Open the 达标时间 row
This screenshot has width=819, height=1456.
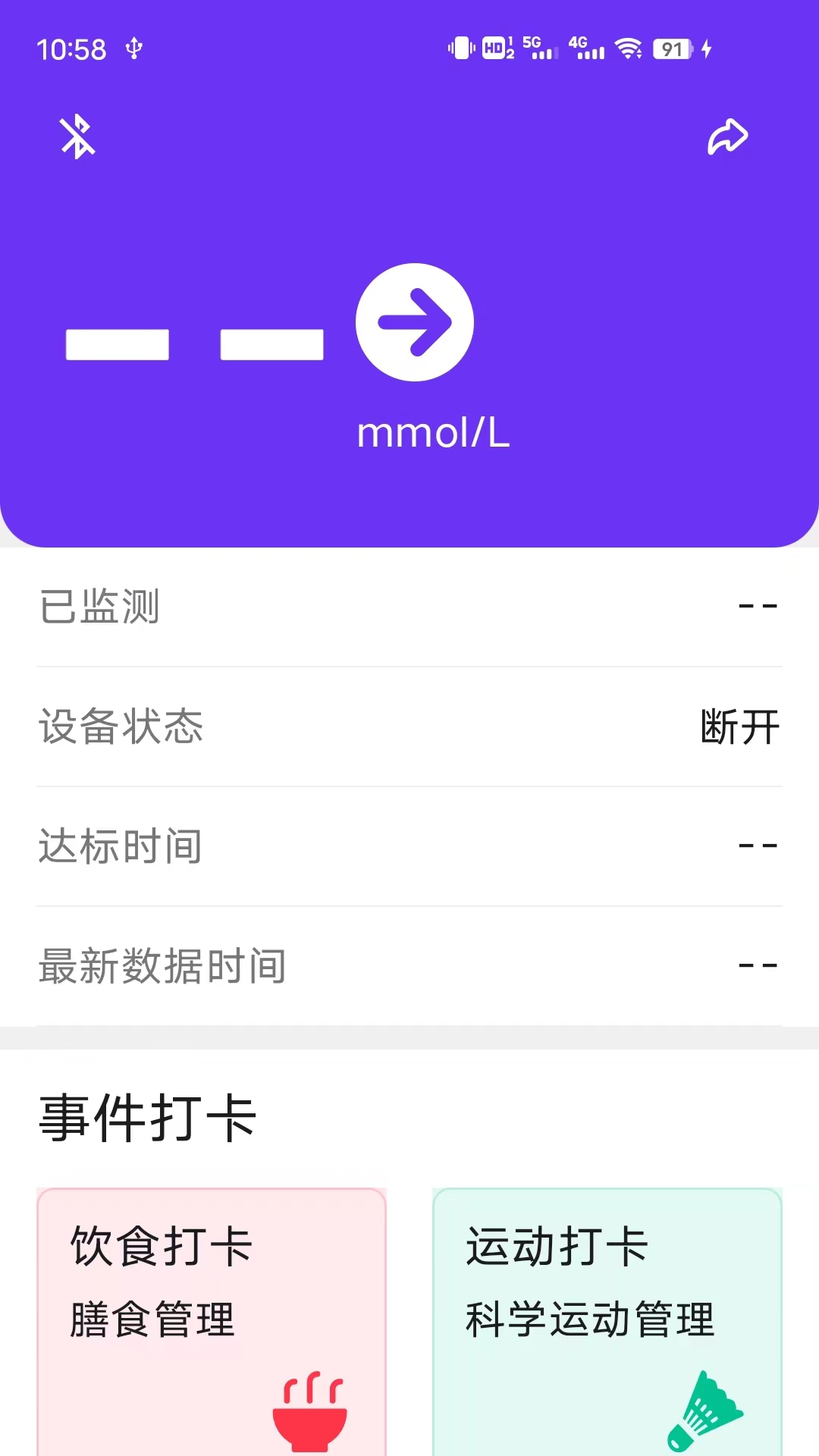tap(409, 846)
